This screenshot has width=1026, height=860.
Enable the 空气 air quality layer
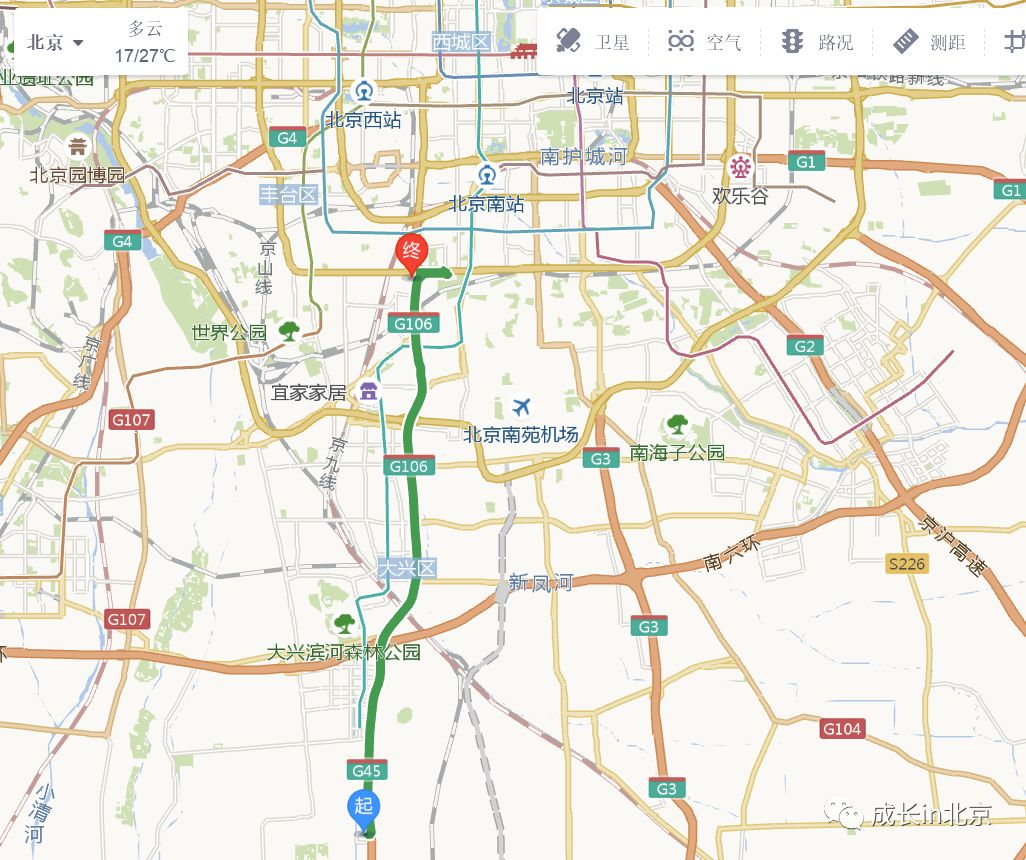click(705, 42)
